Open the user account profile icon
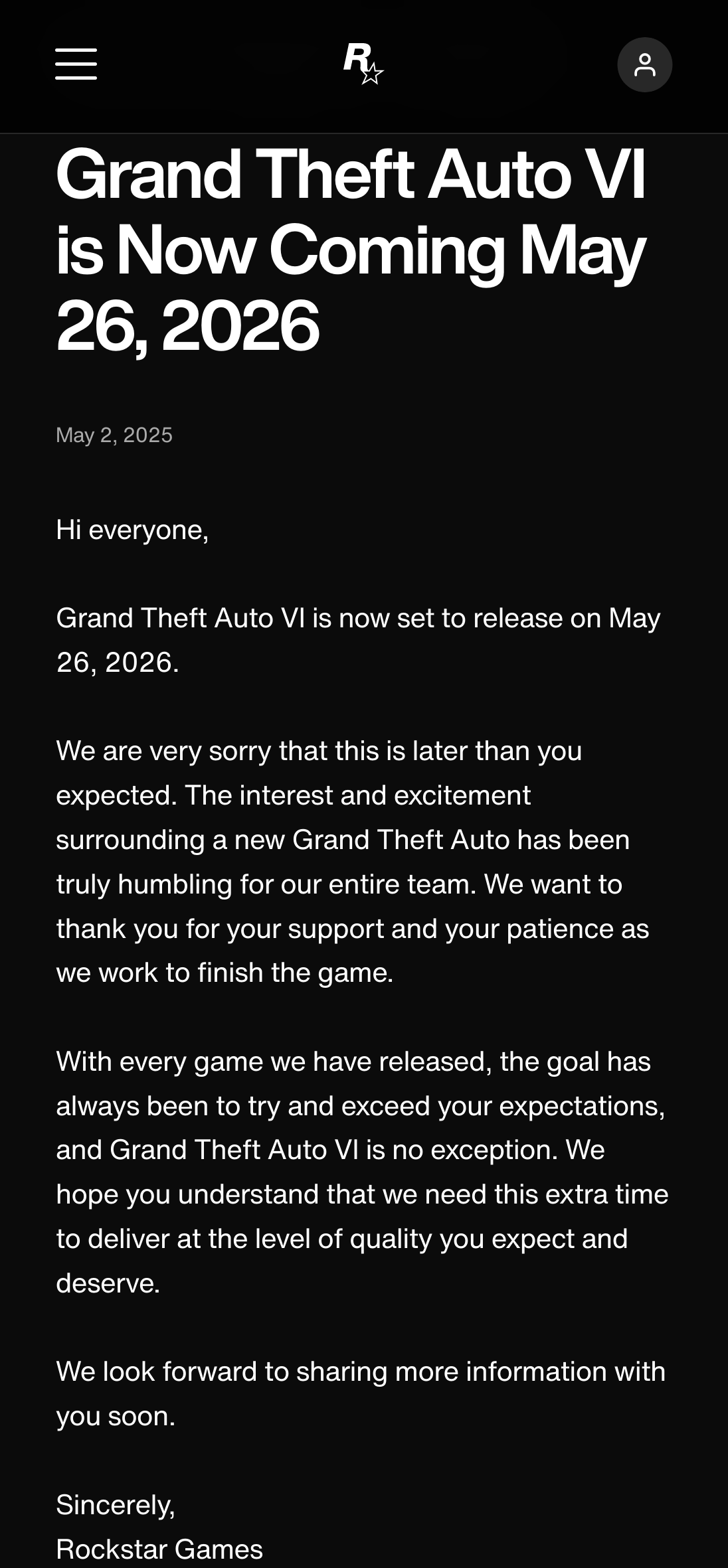Viewport: 728px width, 1568px height. pos(644,64)
